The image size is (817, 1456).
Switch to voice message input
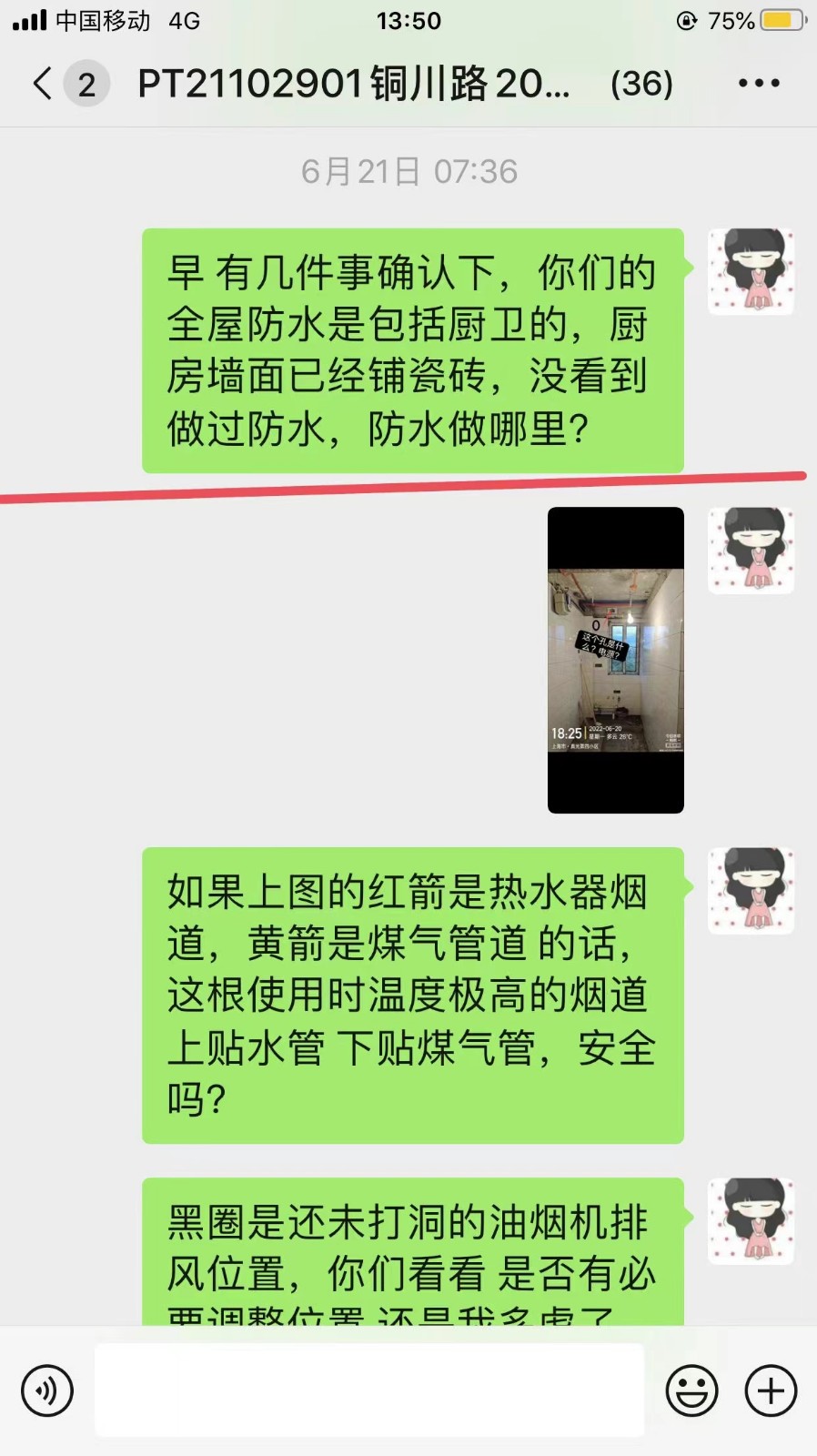click(47, 1390)
